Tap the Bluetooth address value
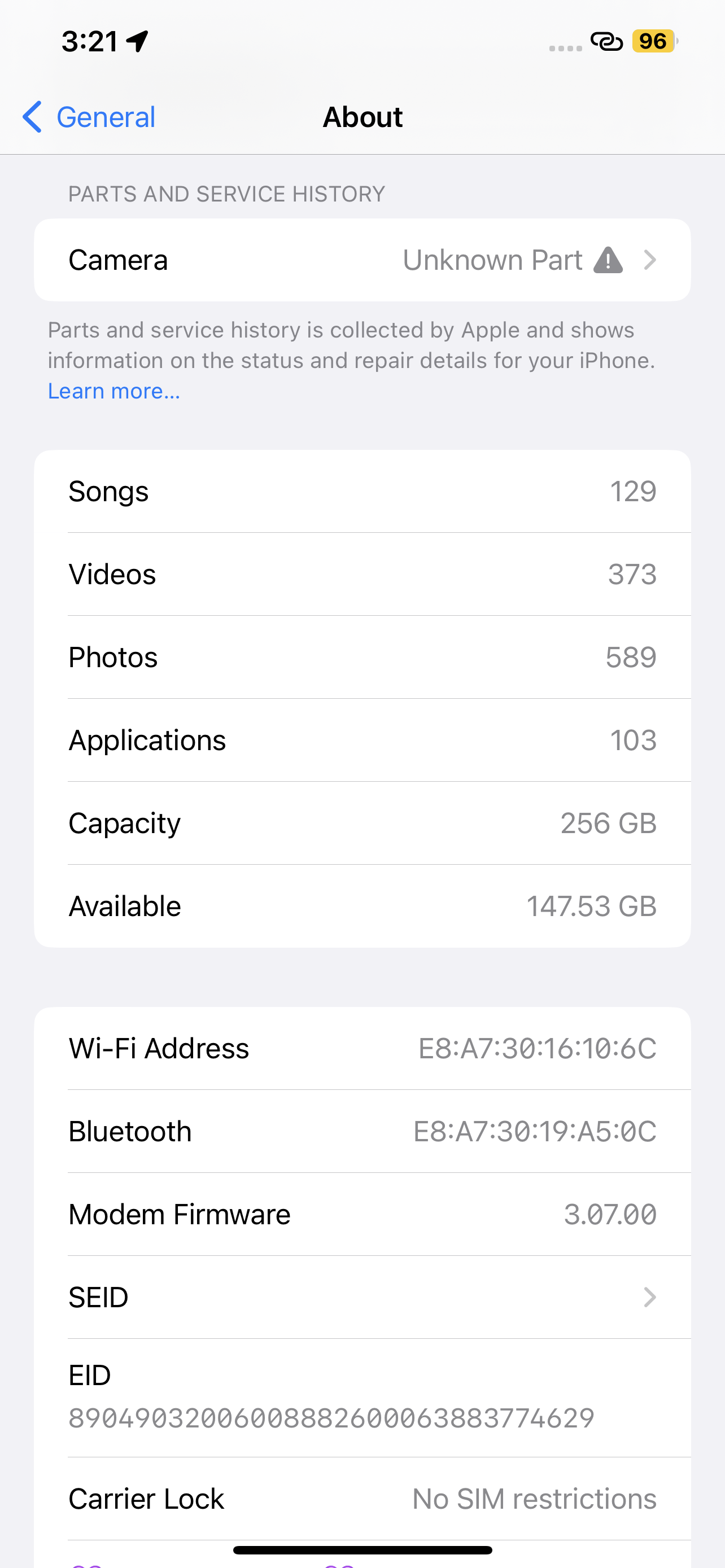This screenshot has height=1568, width=725. 533,1131
